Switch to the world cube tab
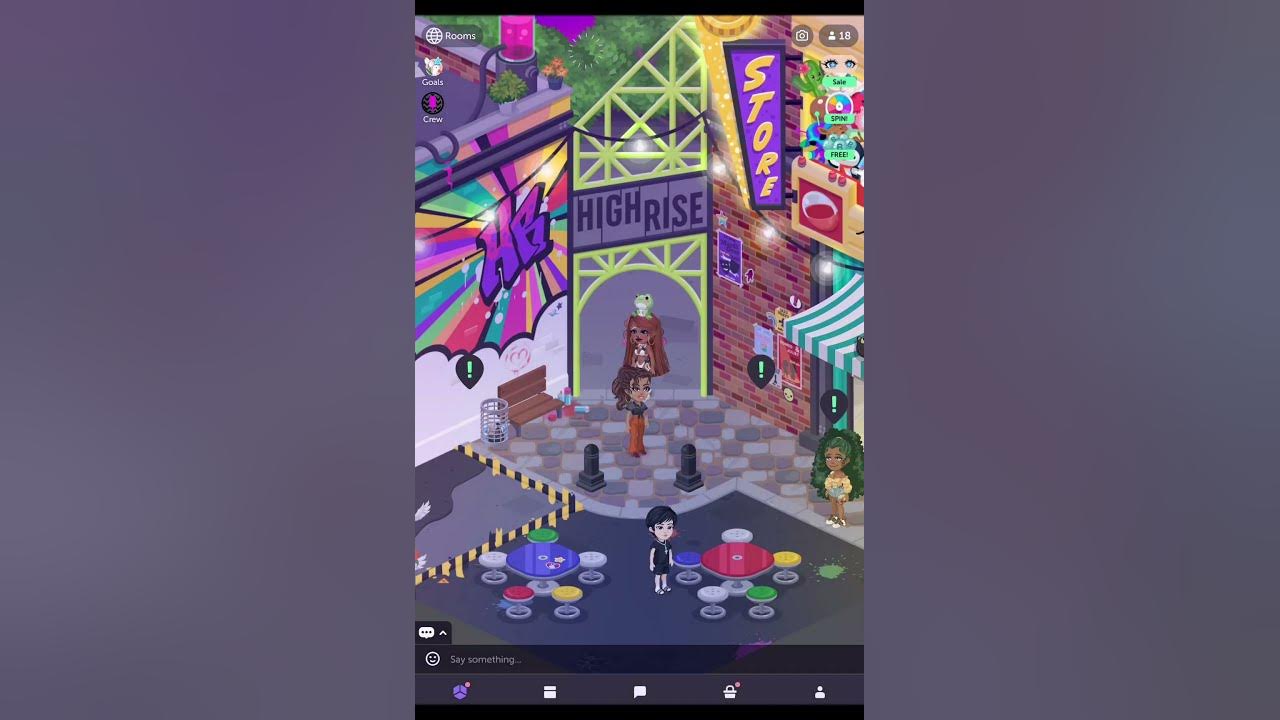The image size is (1280, 720). 460,692
